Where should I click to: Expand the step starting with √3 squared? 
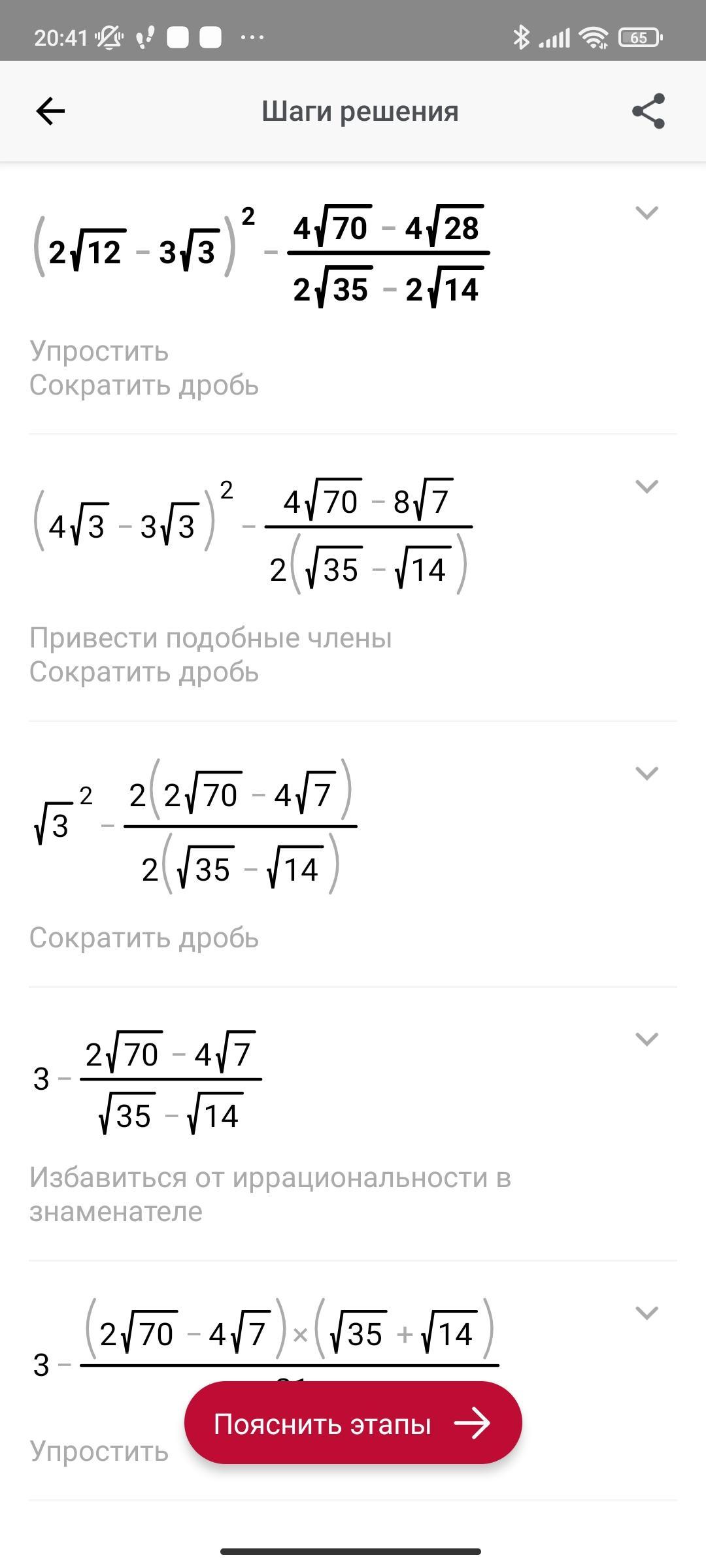(x=647, y=773)
